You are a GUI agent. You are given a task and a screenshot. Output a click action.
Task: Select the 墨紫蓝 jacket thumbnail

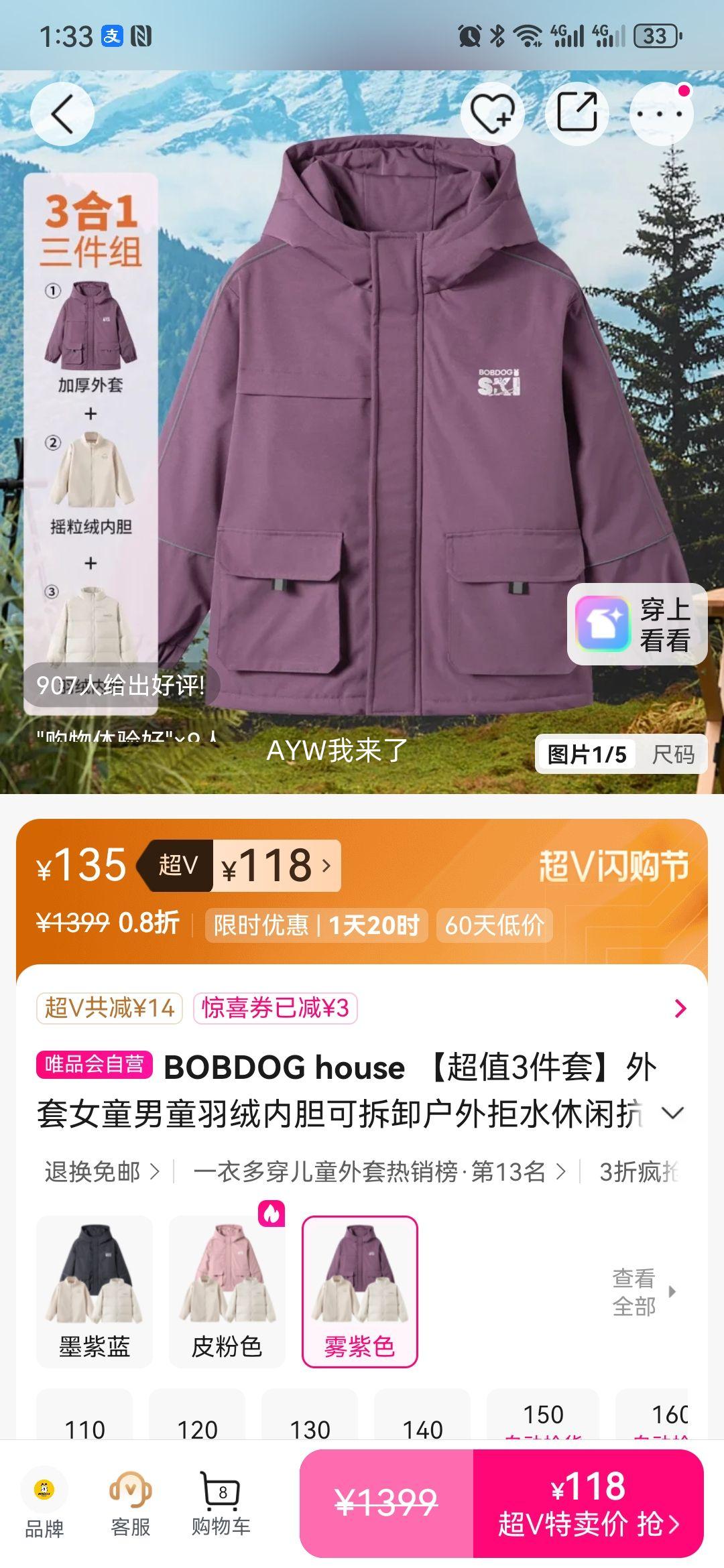tap(93, 1289)
